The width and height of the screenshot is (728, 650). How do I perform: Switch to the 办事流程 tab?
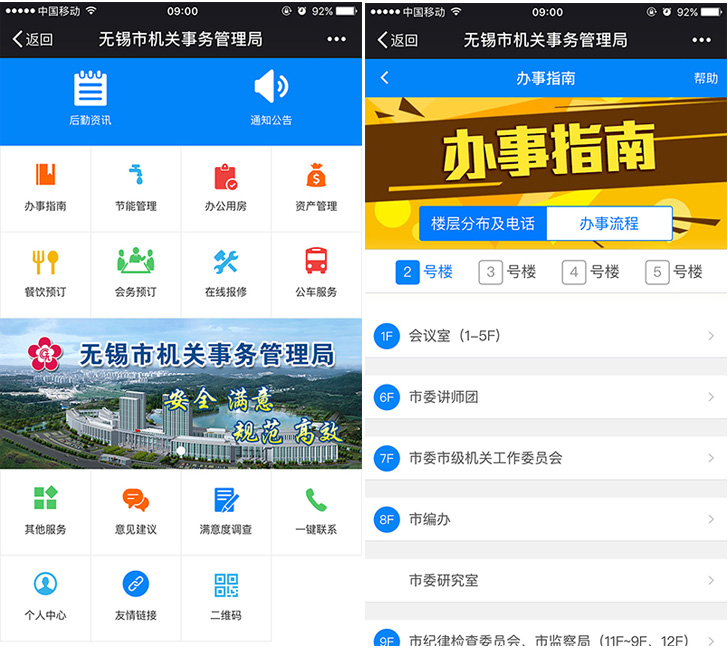pyautogui.click(x=608, y=224)
